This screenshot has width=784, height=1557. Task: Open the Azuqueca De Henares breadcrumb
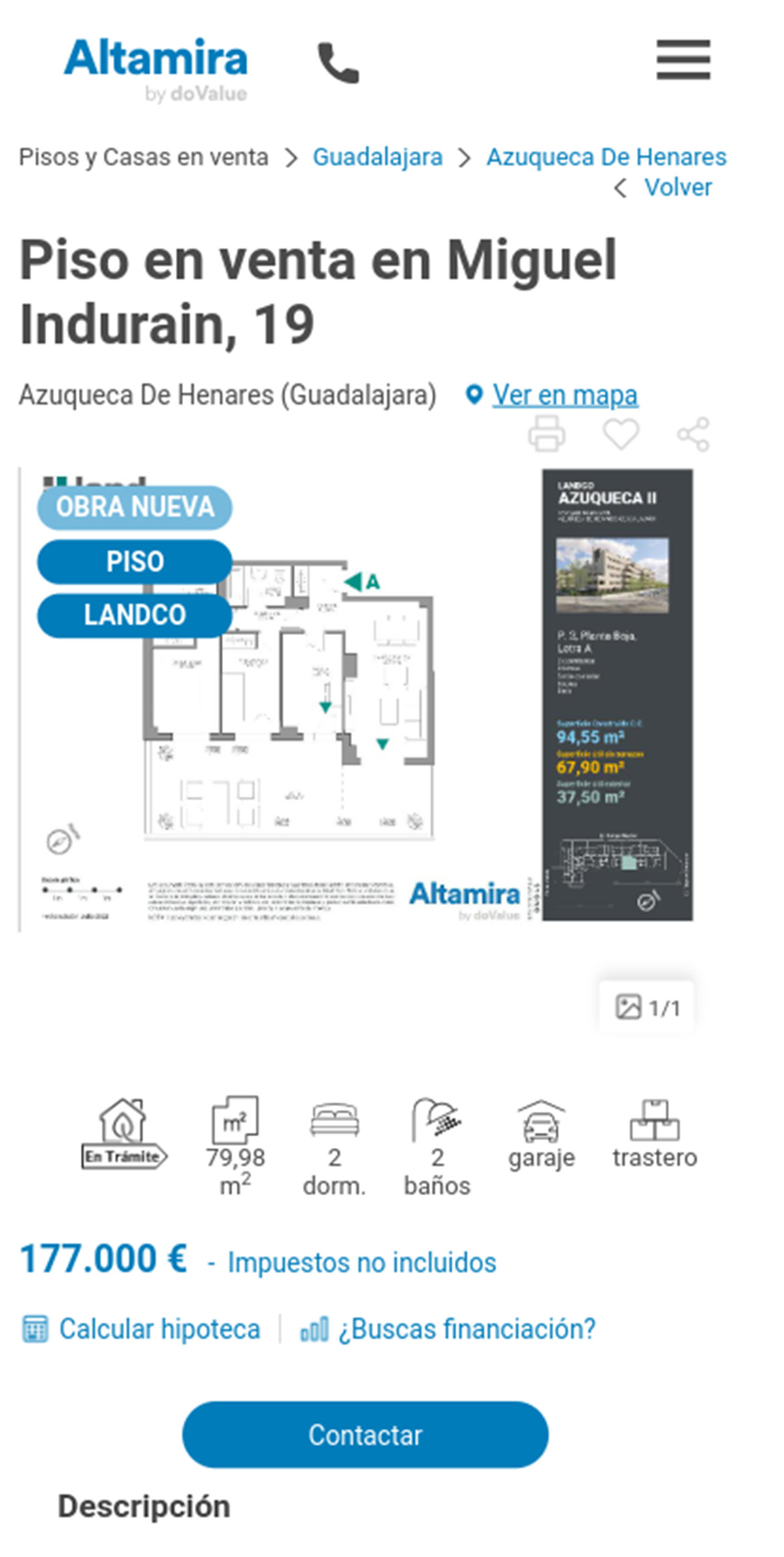click(x=606, y=157)
